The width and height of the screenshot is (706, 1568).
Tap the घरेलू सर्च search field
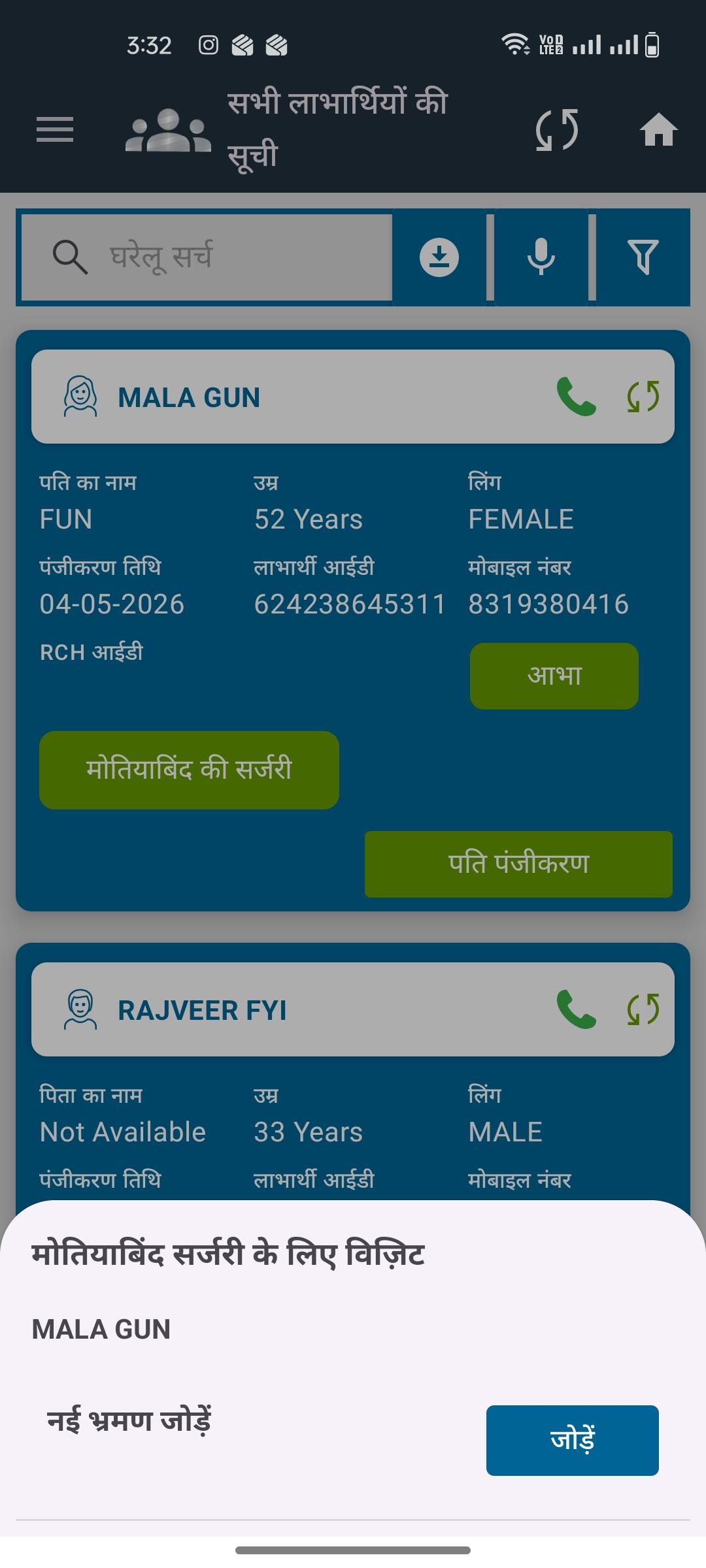pyautogui.click(x=207, y=257)
